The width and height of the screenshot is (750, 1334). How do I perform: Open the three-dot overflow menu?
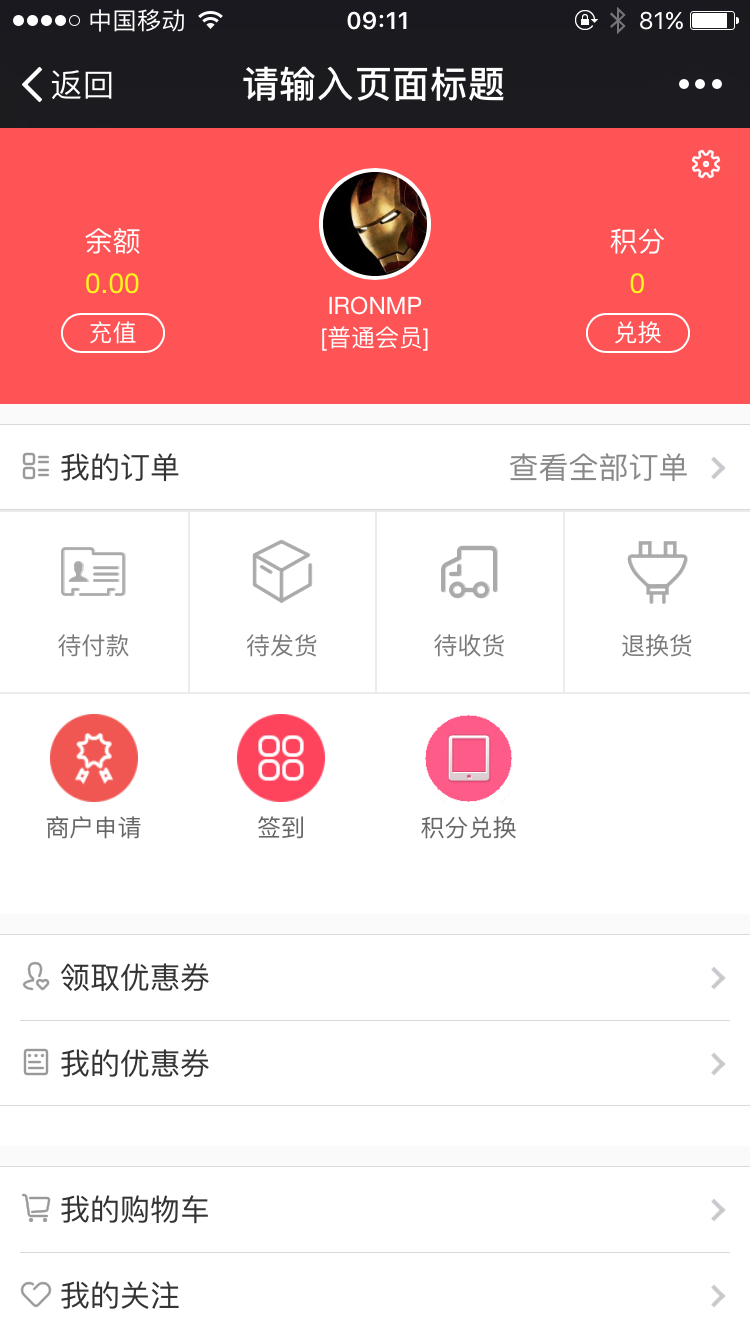[x=700, y=85]
